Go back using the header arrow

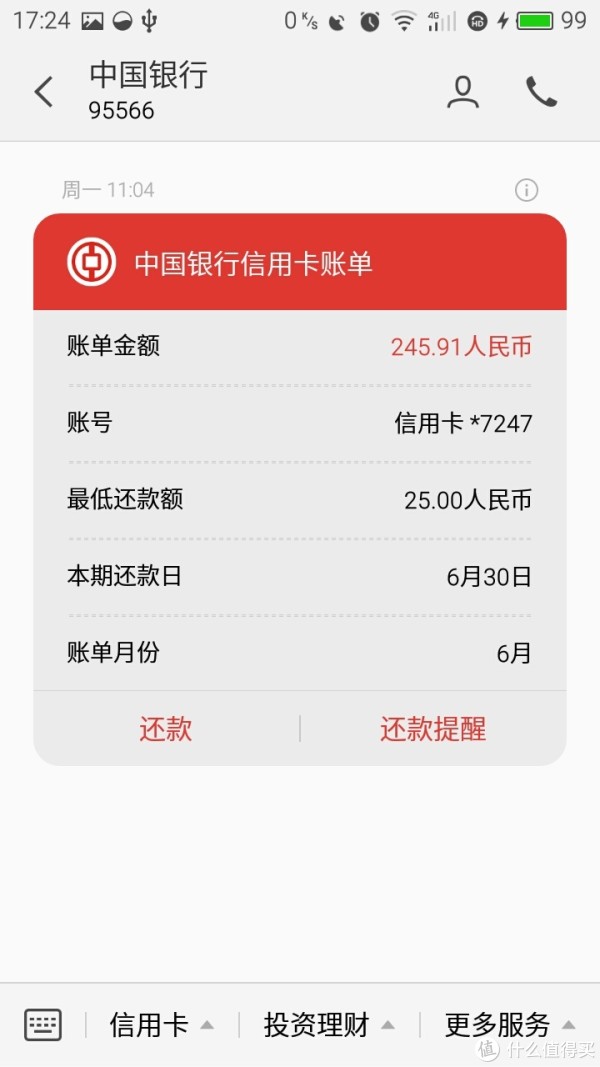pos(44,93)
